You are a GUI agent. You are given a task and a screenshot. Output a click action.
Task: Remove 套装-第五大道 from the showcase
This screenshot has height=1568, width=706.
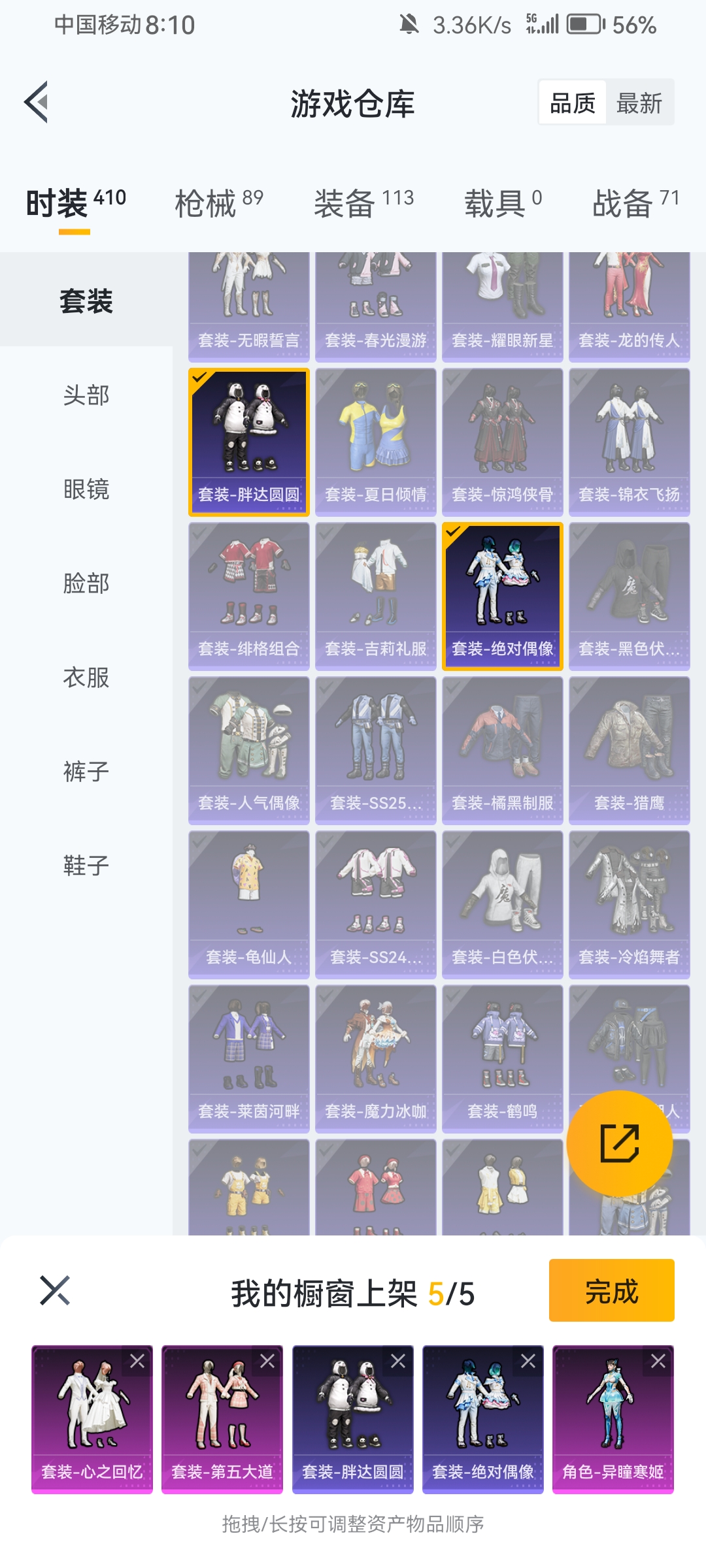pyautogui.click(x=267, y=1362)
